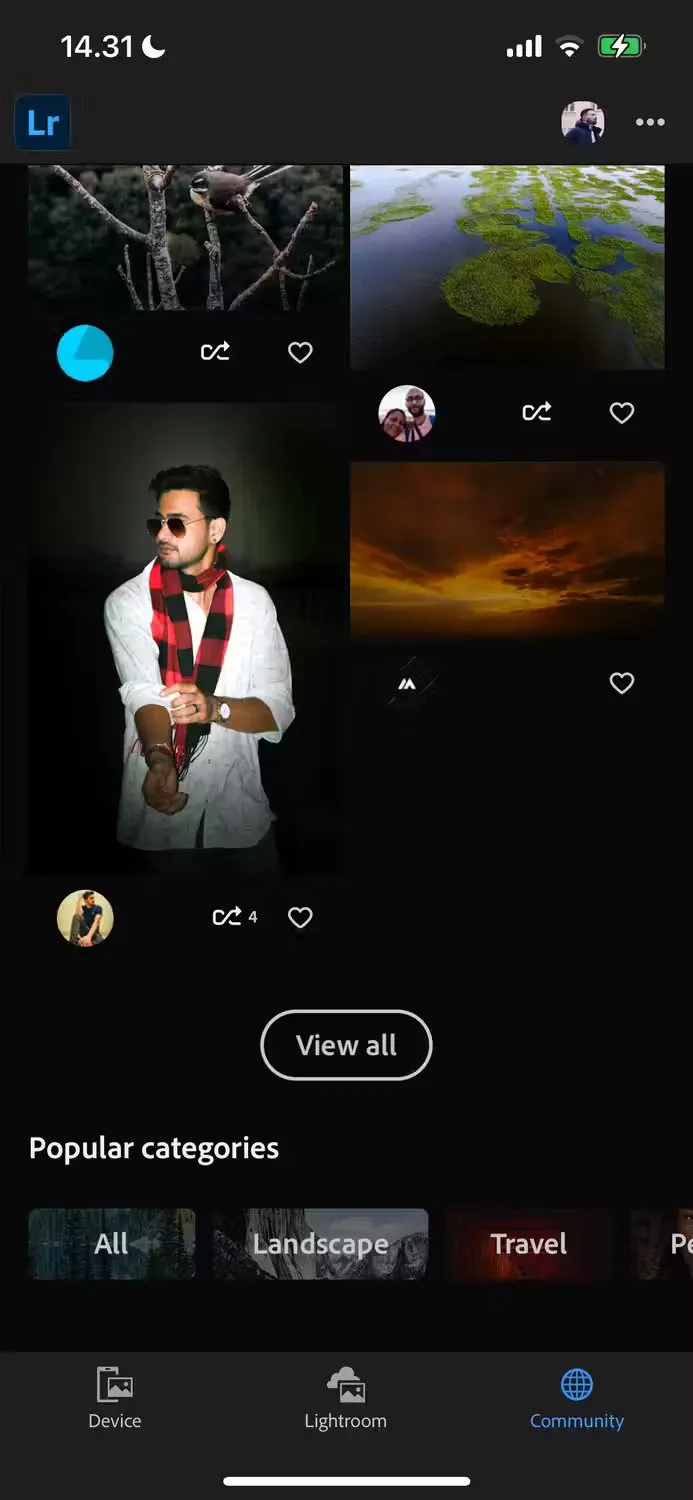Remix the man in red scarf portrait
The width and height of the screenshot is (693, 1500).
click(227, 917)
